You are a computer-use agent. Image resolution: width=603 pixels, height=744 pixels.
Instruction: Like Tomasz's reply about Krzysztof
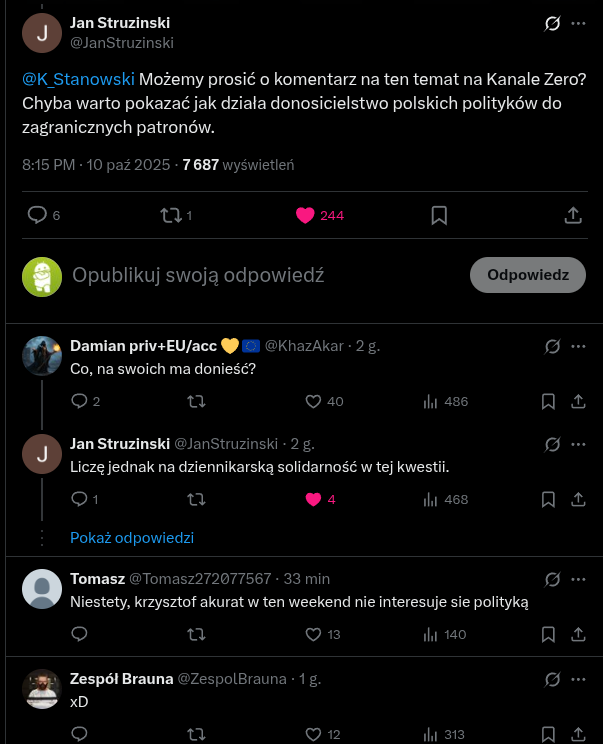(312, 634)
